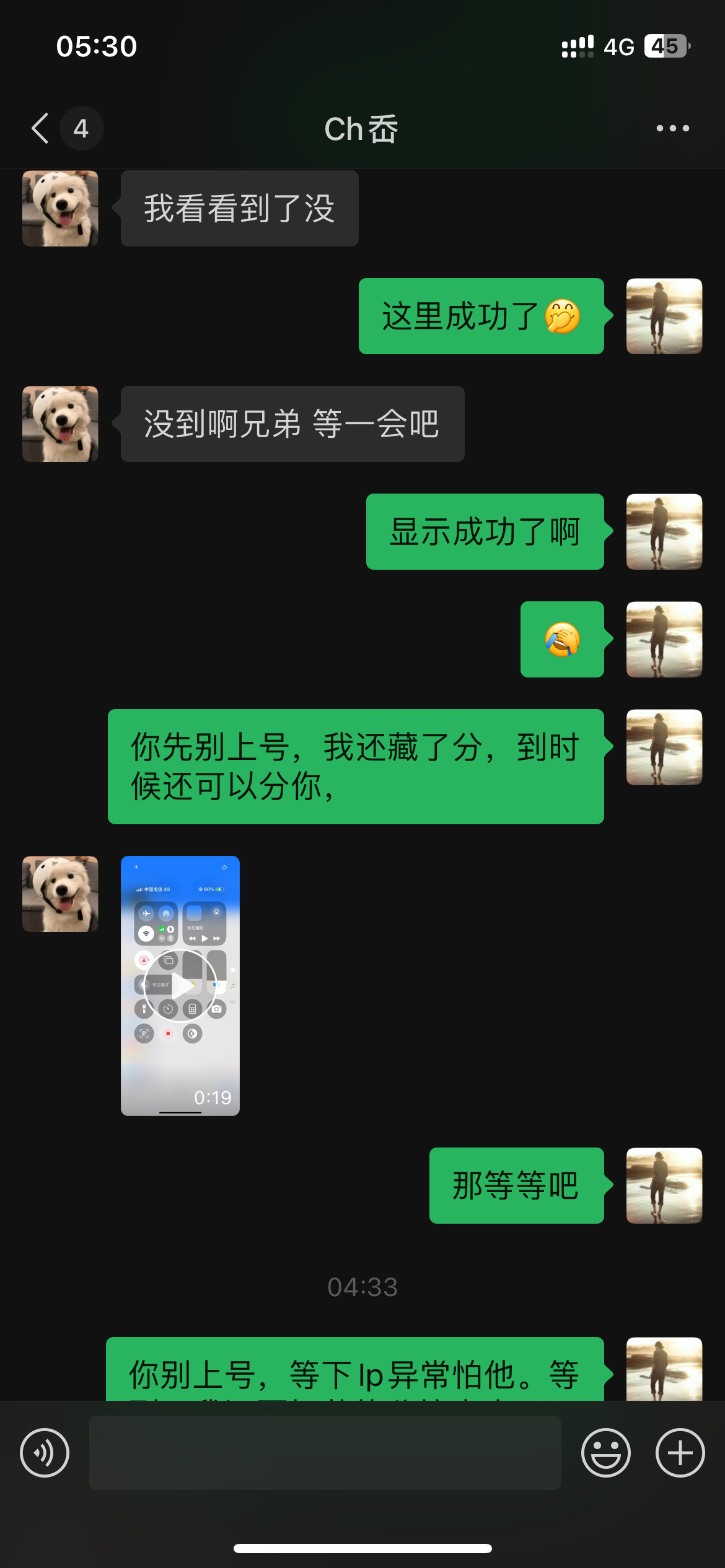Screen dimensions: 725x1568
Task: Tap the 04:33 timestamp divider
Action: [x=362, y=1286]
